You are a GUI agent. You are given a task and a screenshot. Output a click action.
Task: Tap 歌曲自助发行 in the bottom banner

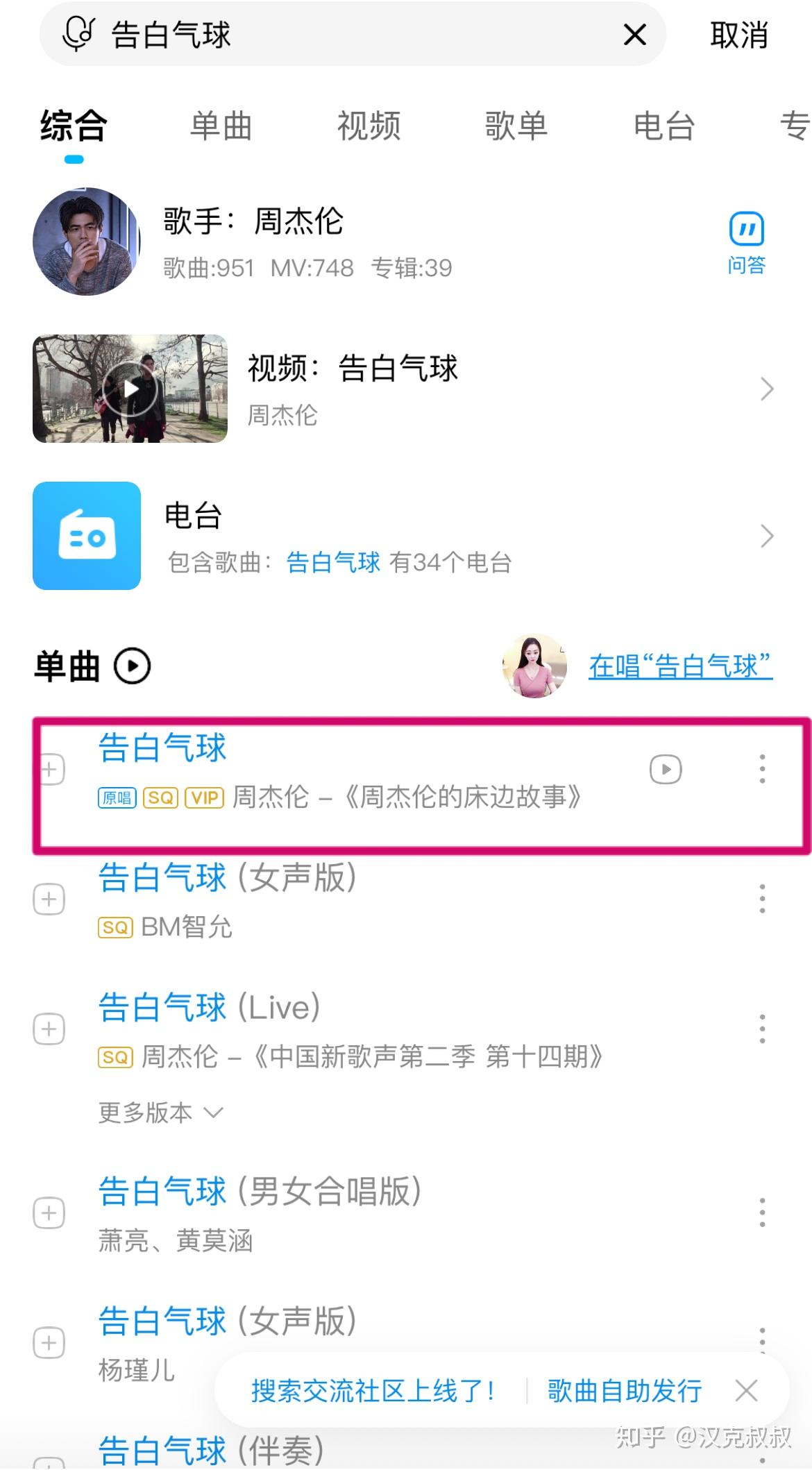tap(623, 1391)
